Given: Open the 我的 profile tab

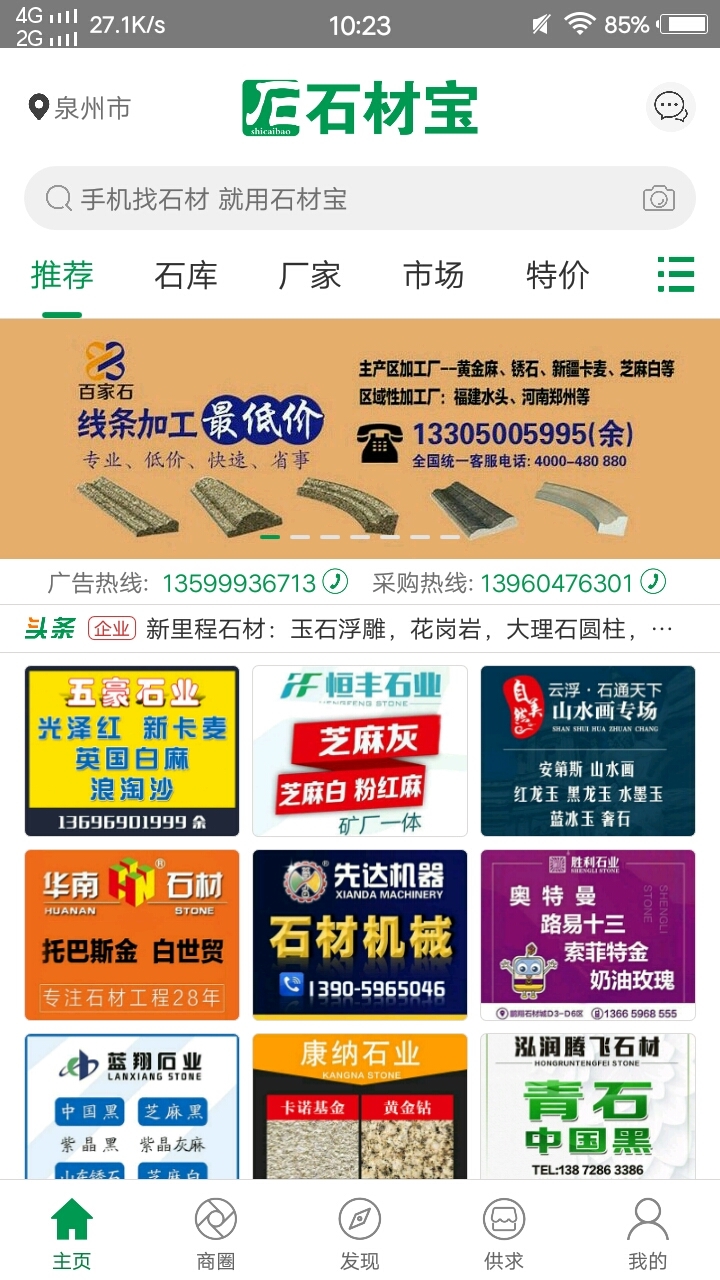Looking at the screenshot, I should point(647,1234).
